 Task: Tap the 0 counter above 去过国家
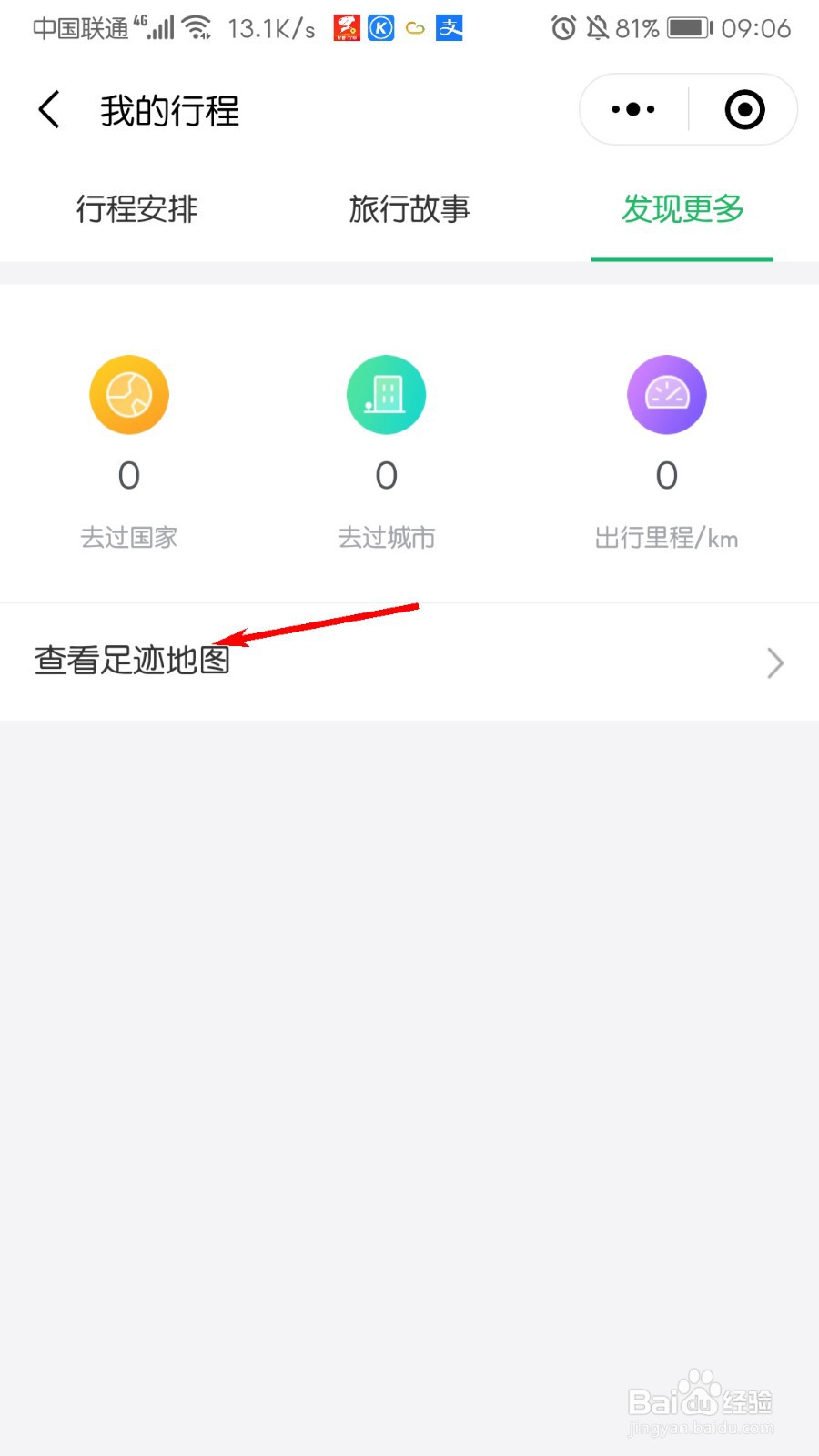click(128, 474)
